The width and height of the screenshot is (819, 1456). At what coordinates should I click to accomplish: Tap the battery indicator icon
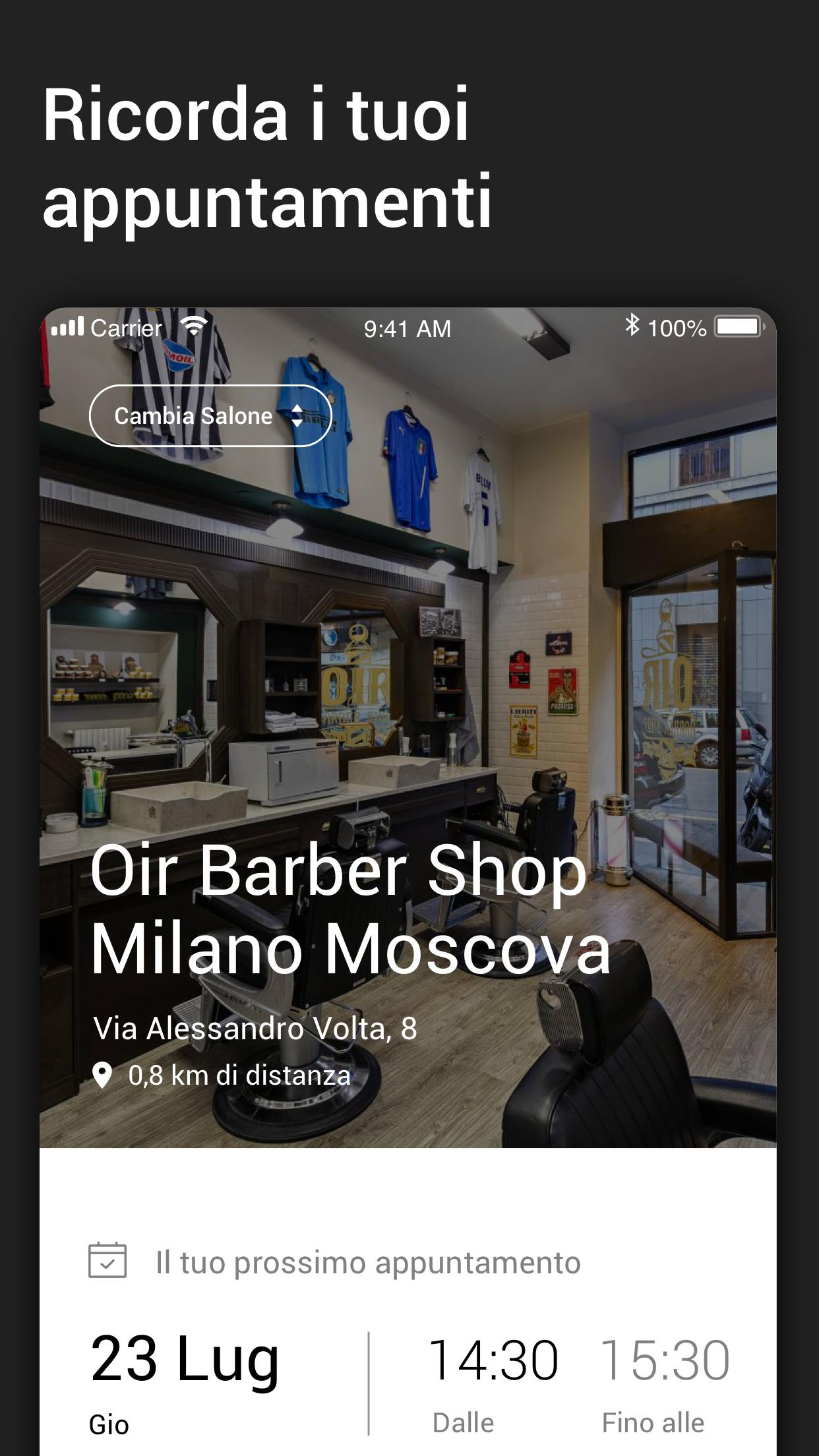[x=735, y=327]
